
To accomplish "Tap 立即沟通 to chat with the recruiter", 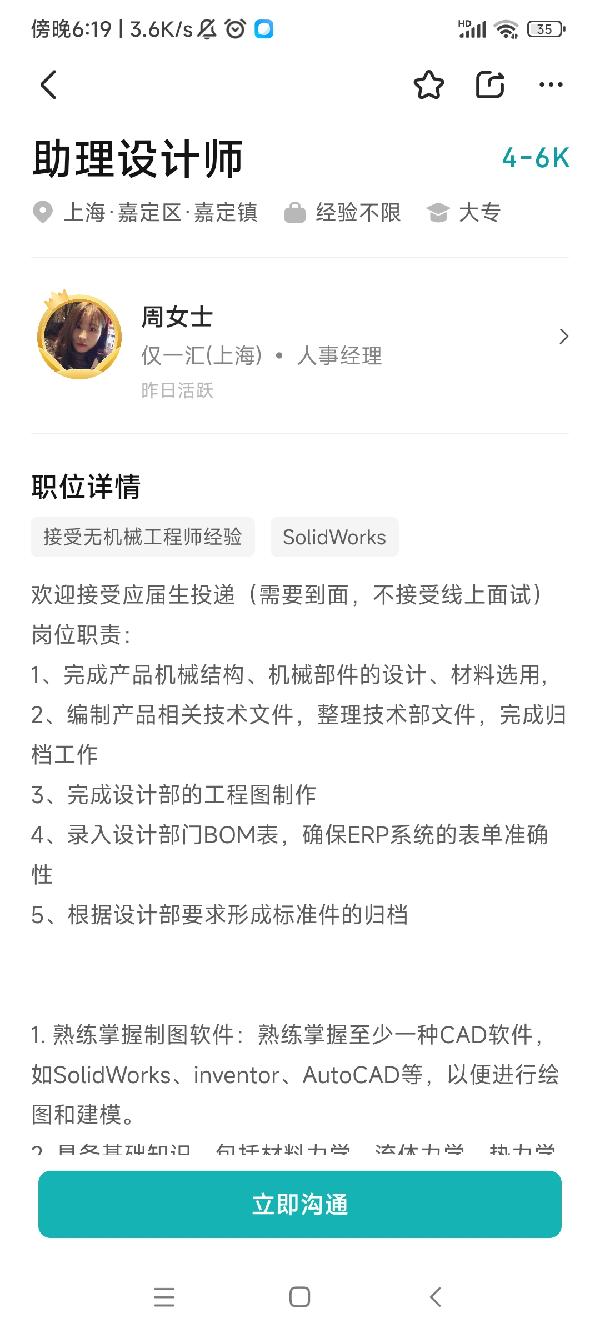I will click(x=300, y=1204).
